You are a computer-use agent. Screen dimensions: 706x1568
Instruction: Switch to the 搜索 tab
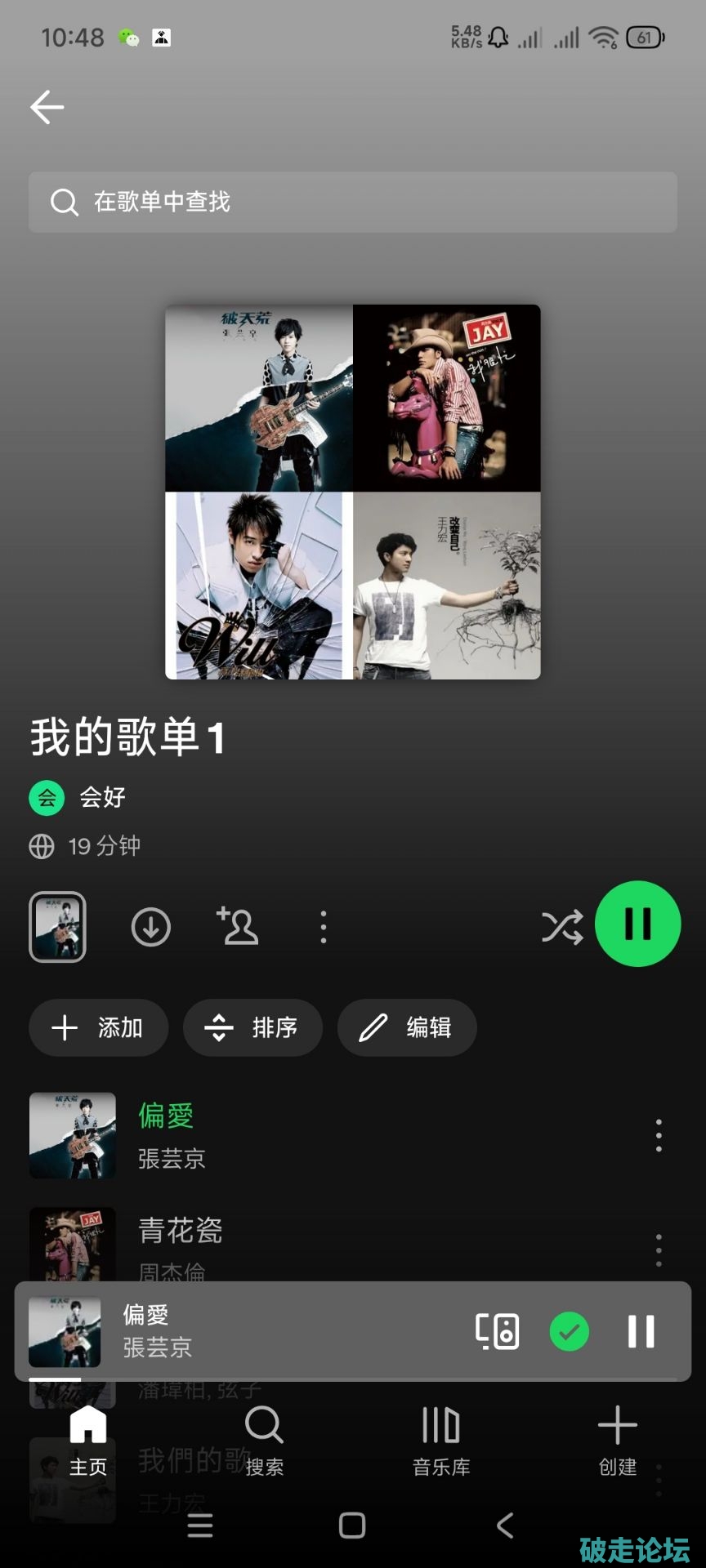264,1441
